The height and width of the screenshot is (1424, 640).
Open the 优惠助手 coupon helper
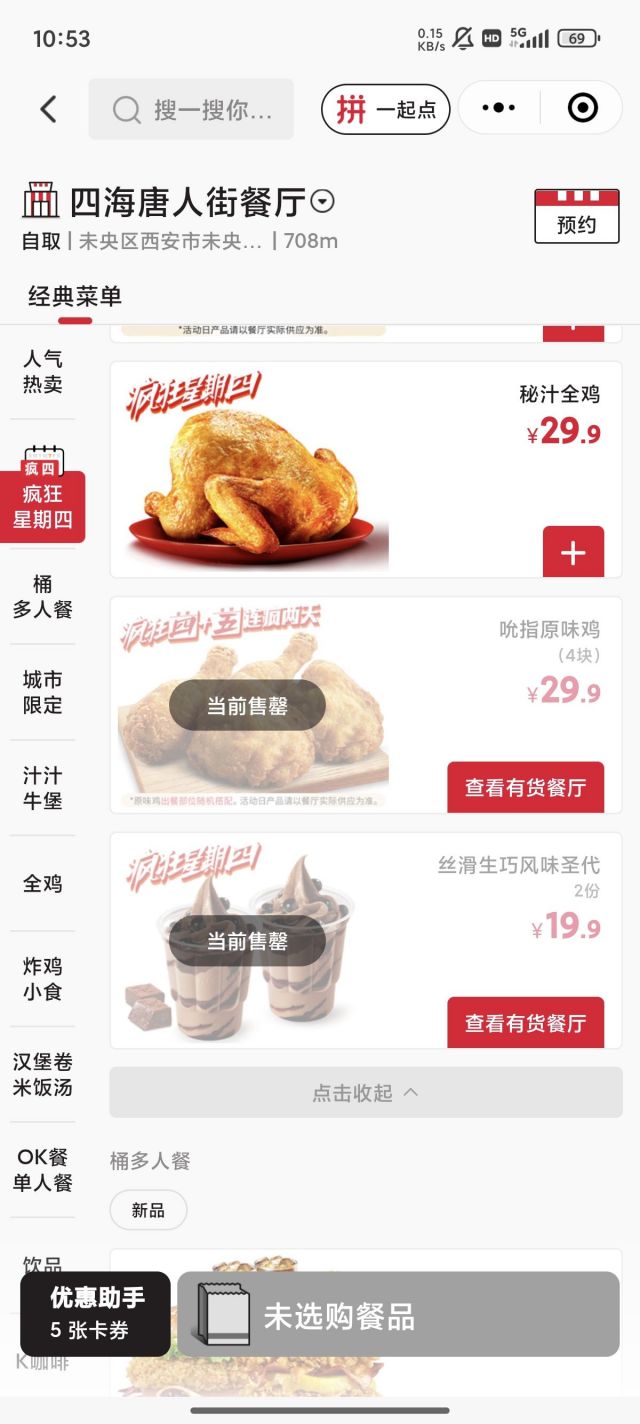tap(97, 1312)
